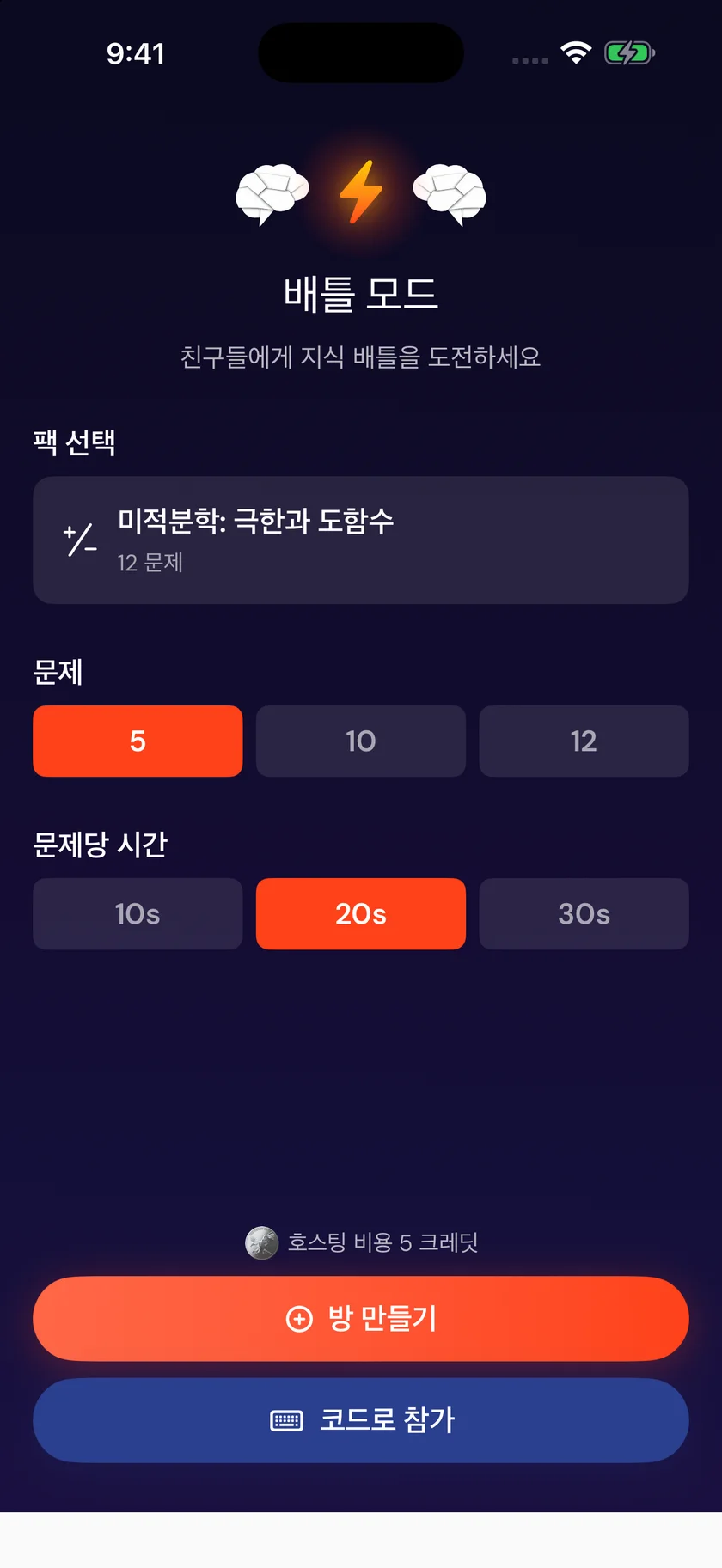722x1568 pixels.
Task: Tap 방 만들기 to create a room
Action: coord(361,1319)
